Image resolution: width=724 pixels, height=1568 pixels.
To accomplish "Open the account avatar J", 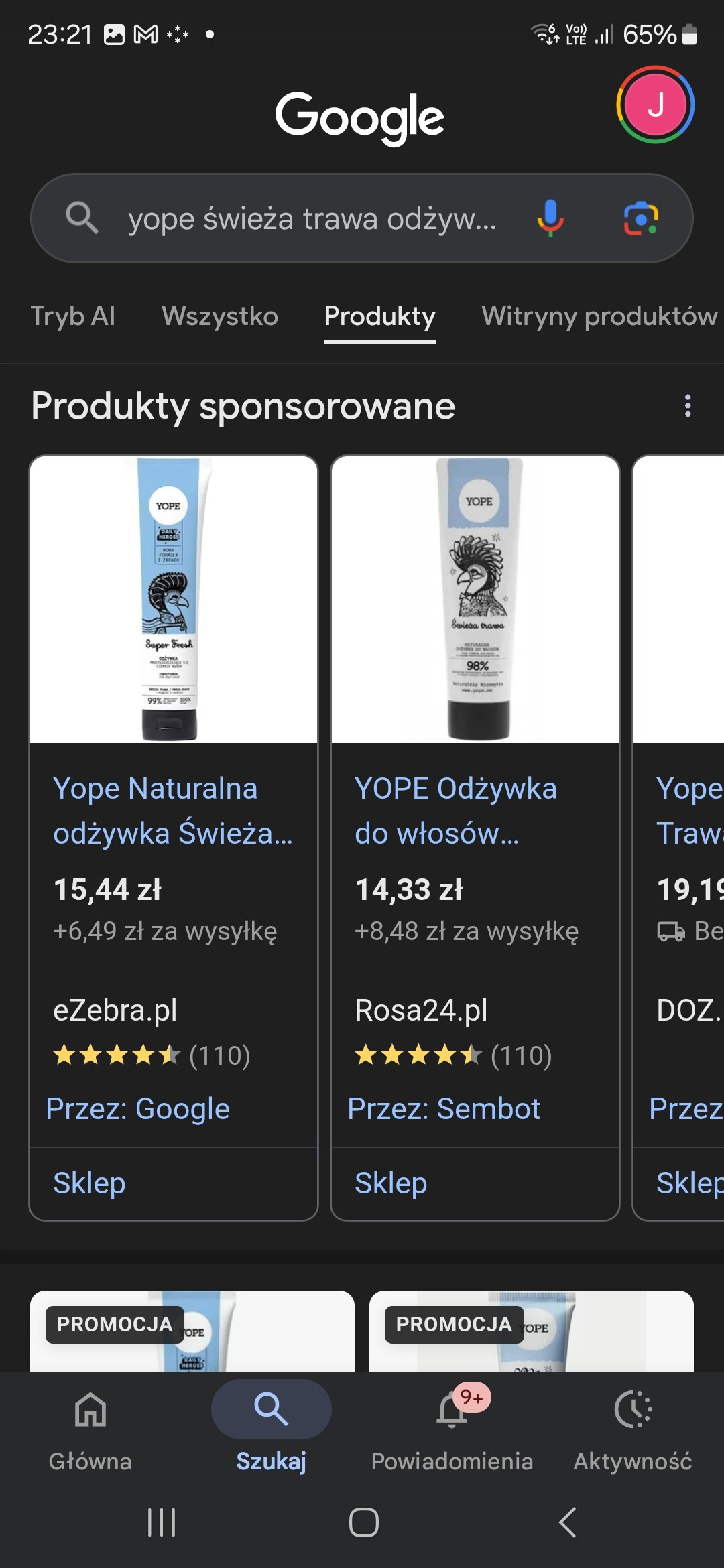I will point(655,105).
